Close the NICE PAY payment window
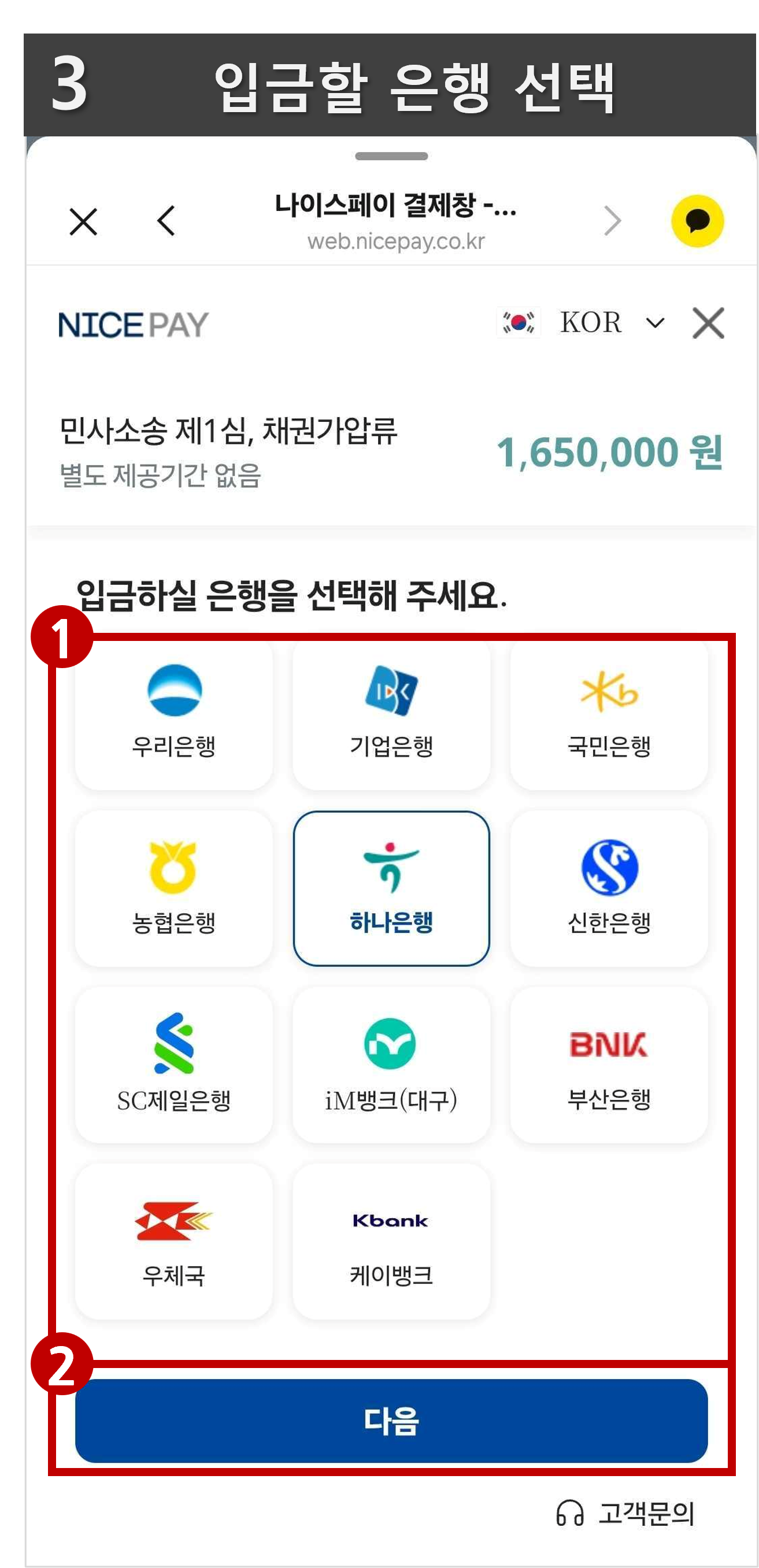The height and width of the screenshot is (1568, 759). click(708, 324)
